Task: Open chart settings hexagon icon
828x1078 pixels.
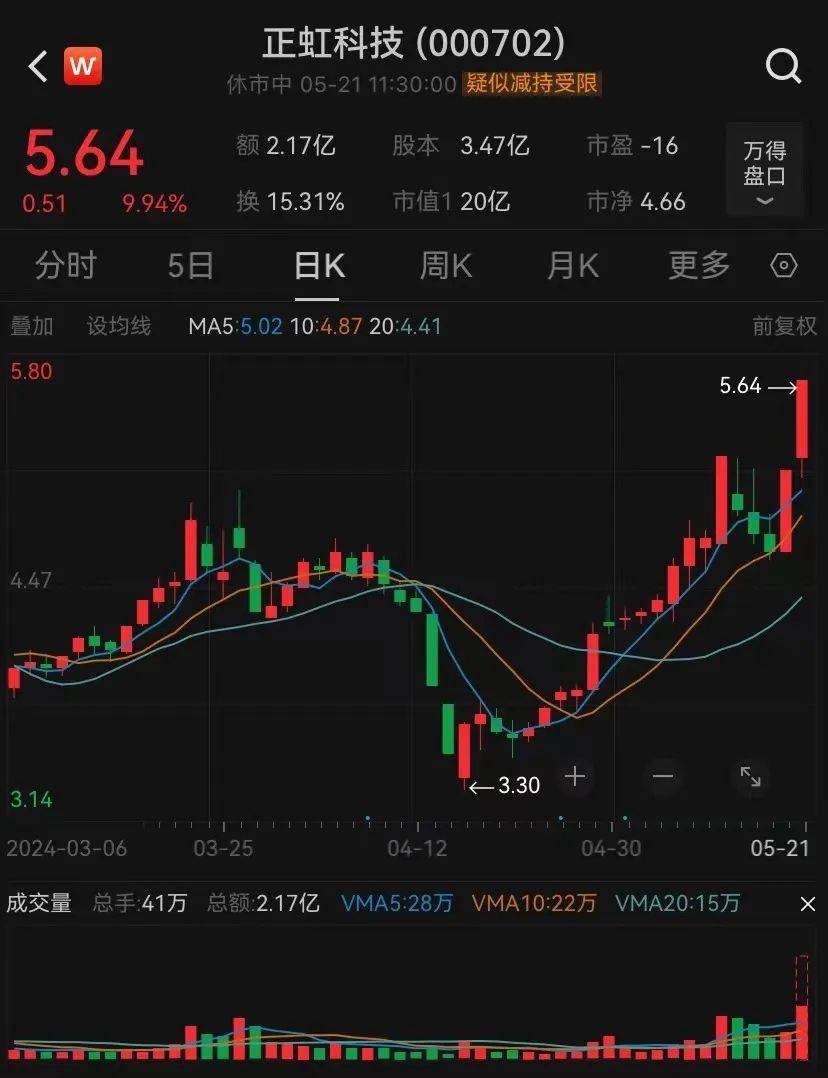Action: pos(785,265)
